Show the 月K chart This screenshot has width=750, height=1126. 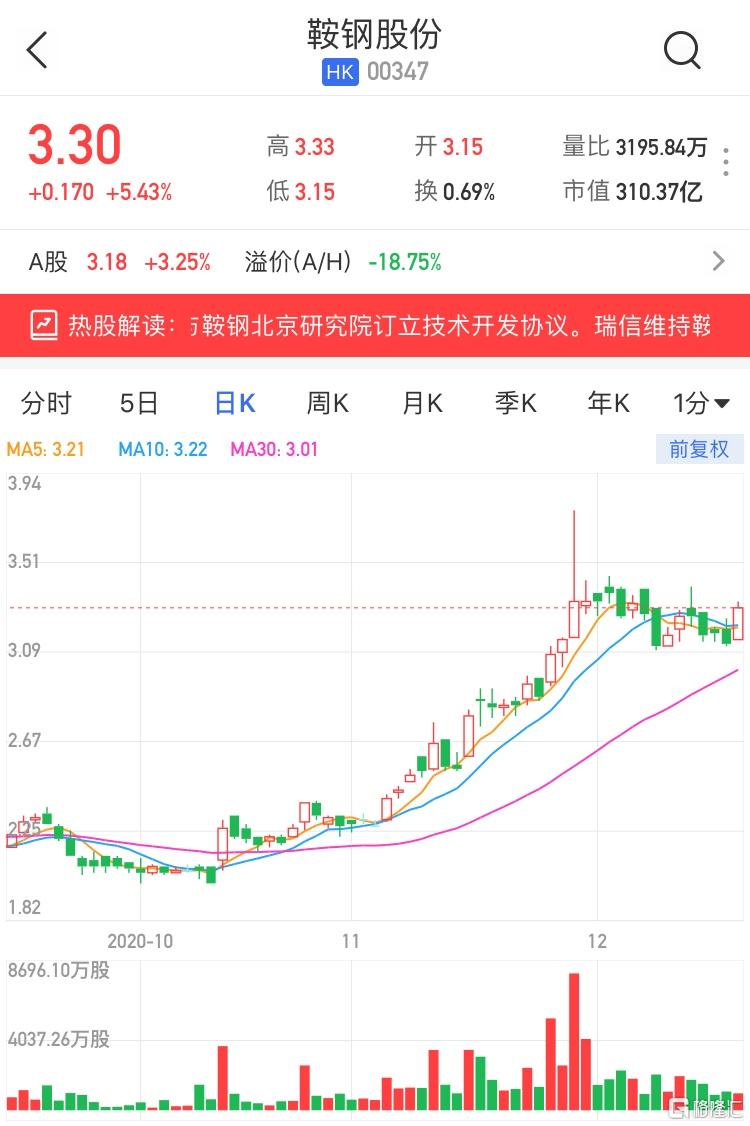pos(422,403)
